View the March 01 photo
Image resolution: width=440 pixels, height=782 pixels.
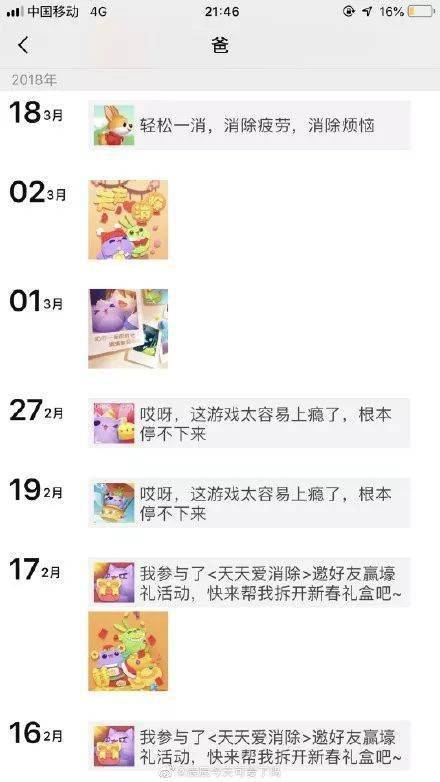pyautogui.click(x=128, y=329)
